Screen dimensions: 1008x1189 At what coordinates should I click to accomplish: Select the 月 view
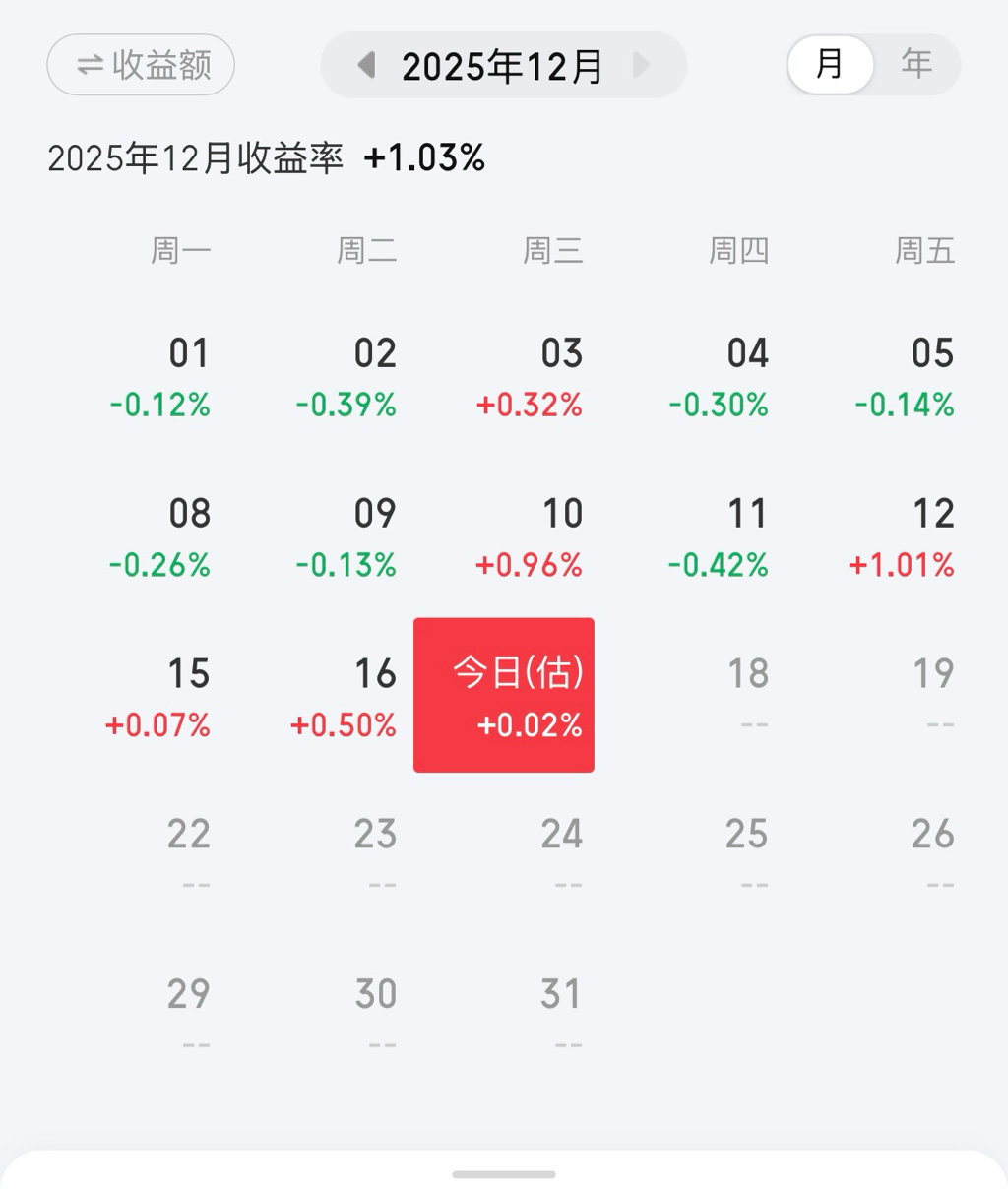coord(830,65)
